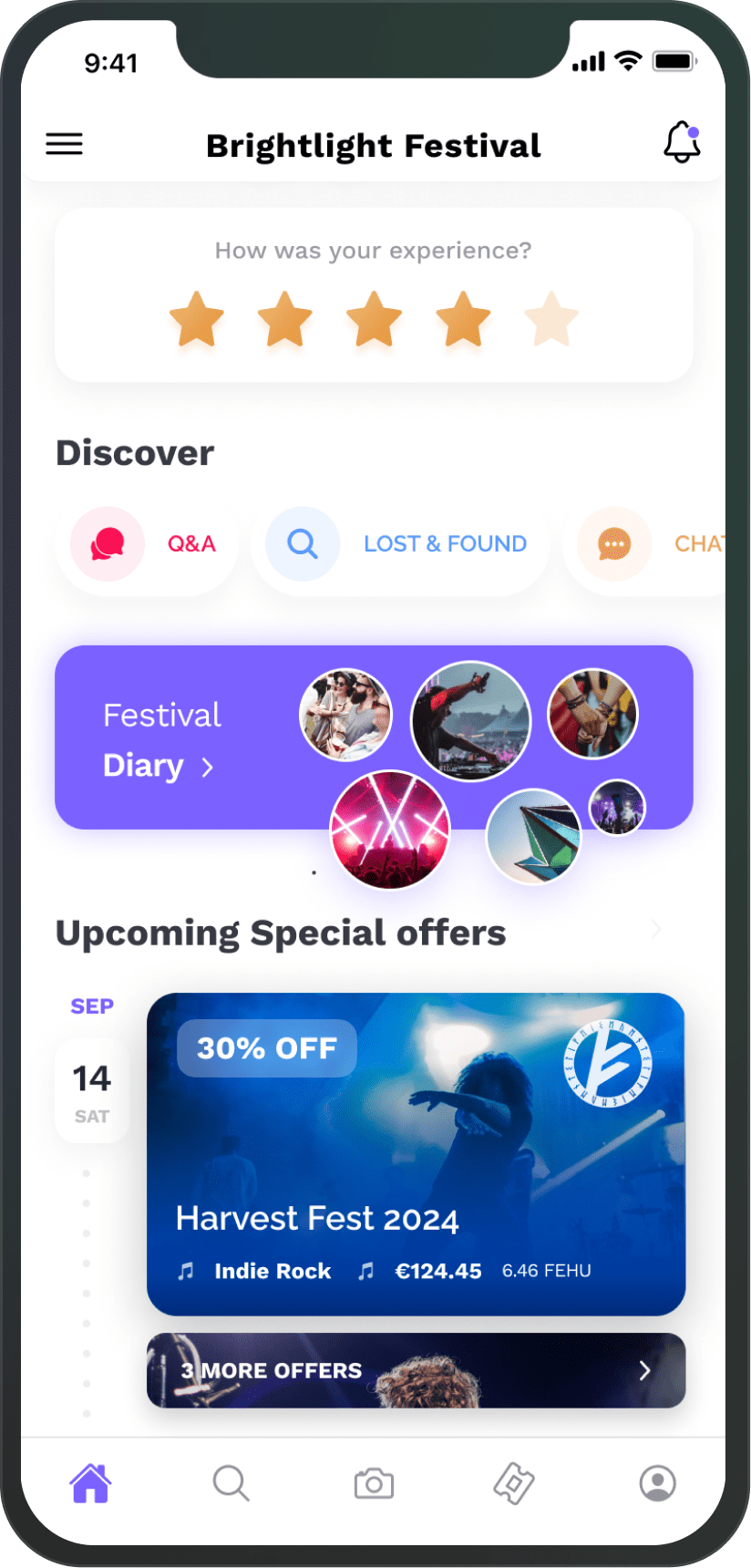Switch to the Camera tab
The height and width of the screenshot is (1568, 751).
click(374, 1483)
